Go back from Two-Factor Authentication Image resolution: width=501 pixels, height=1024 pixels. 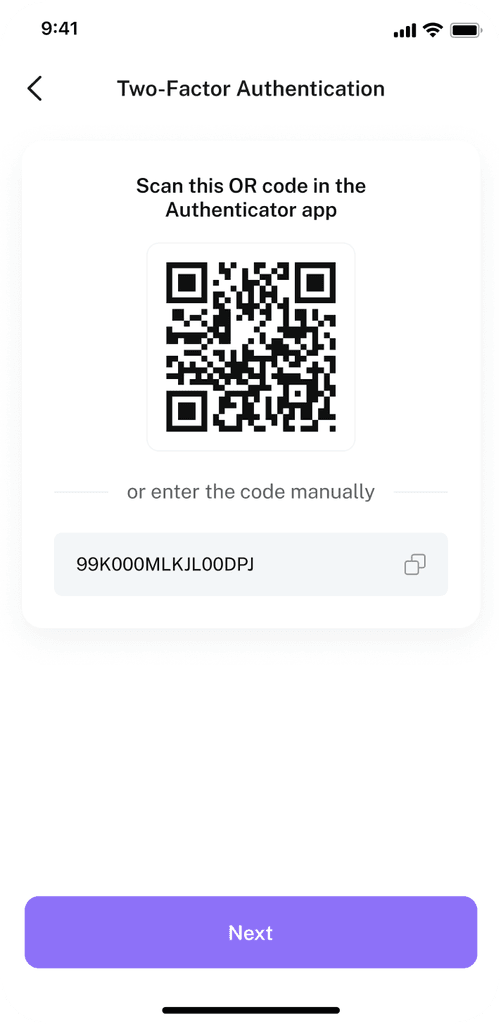tap(35, 88)
